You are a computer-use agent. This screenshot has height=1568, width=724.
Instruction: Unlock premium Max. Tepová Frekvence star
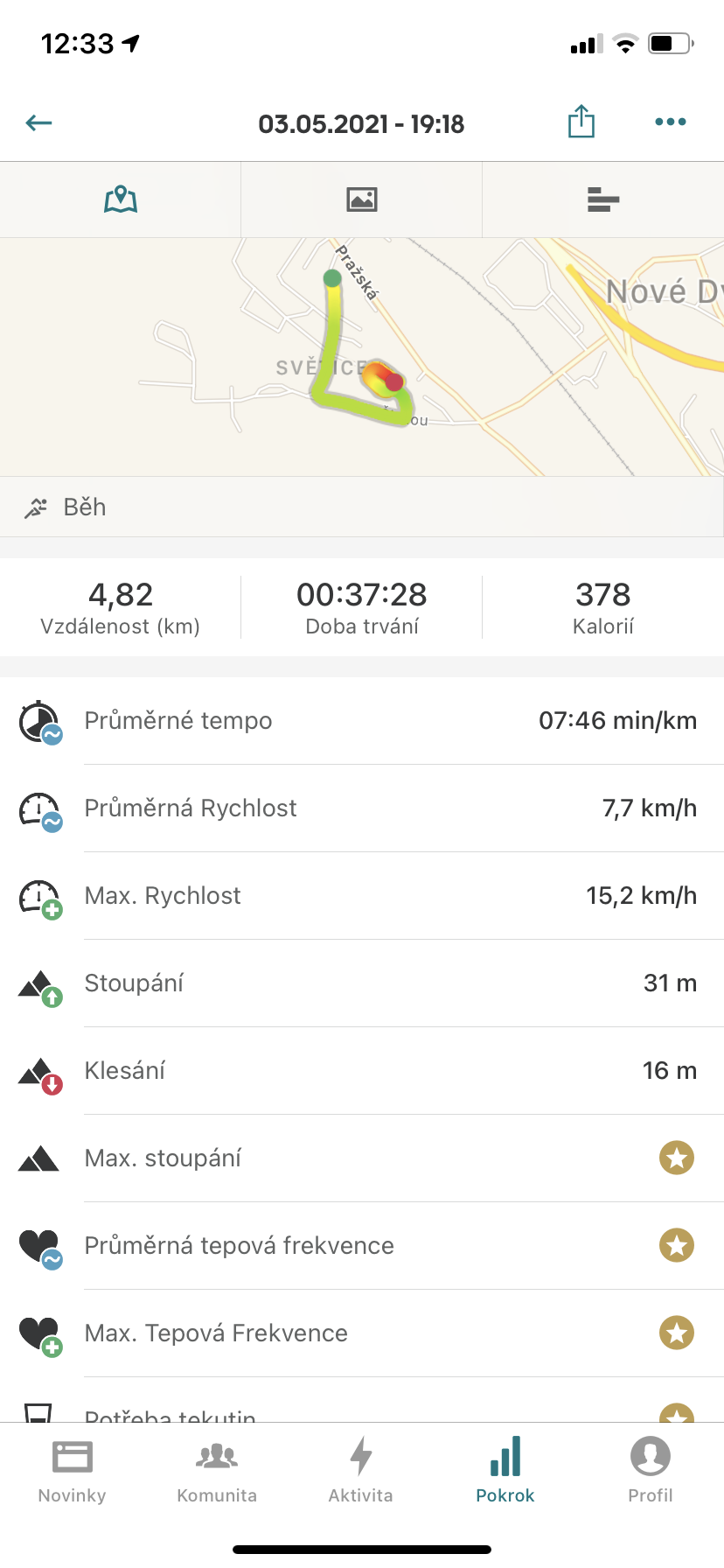pyautogui.click(x=677, y=1333)
